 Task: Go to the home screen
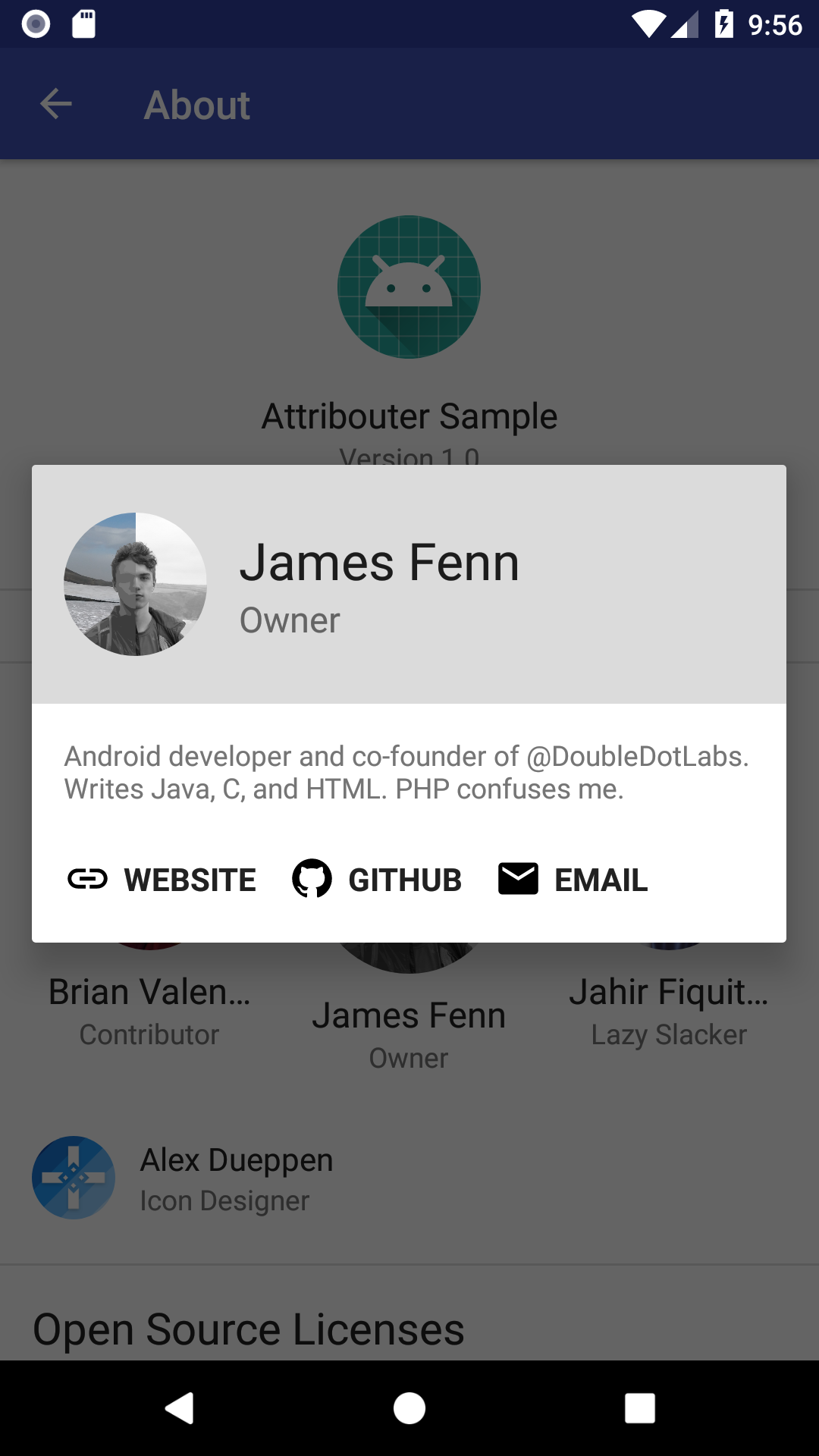point(409,1408)
